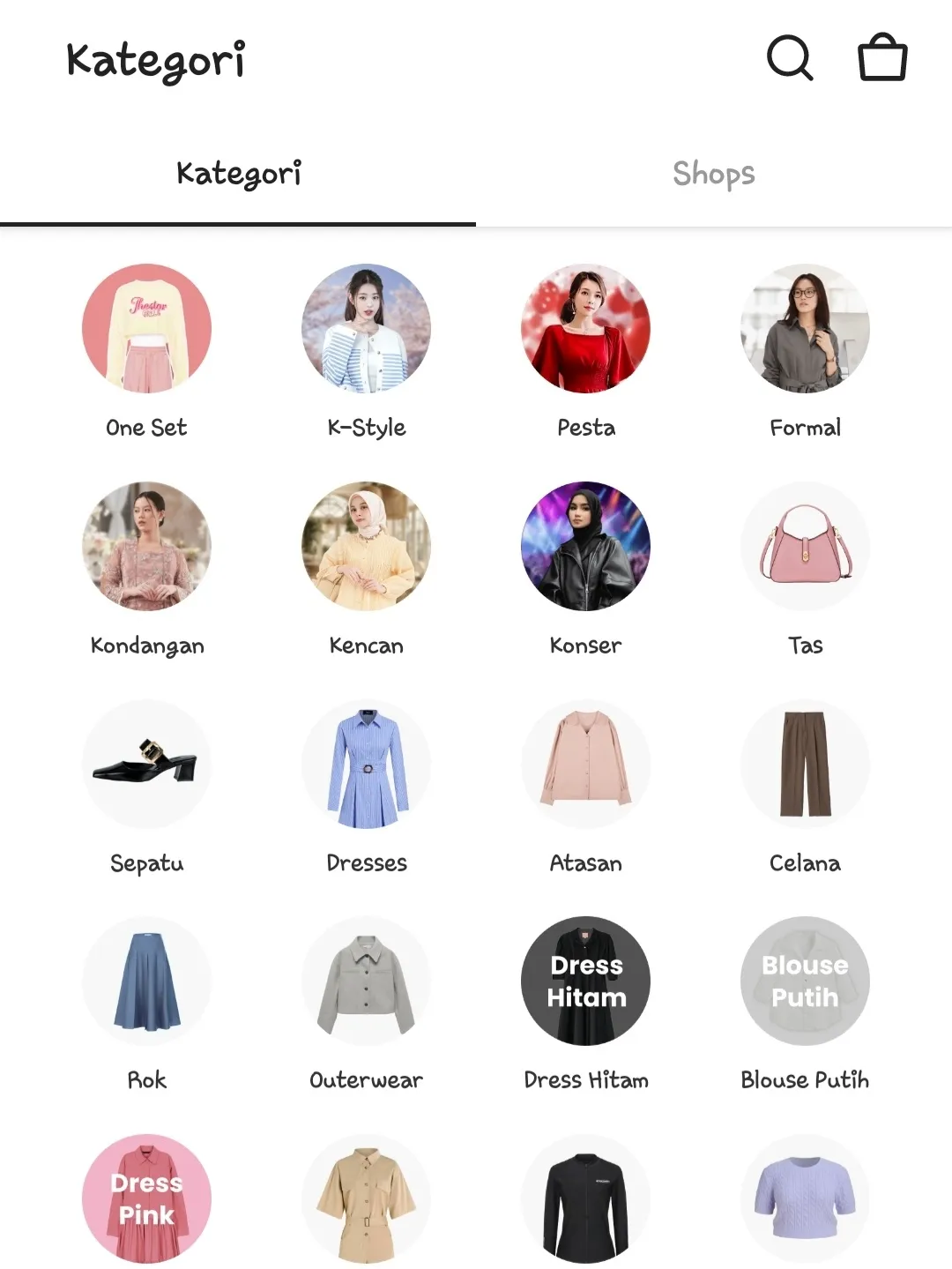Open the Kondangan category
The width and height of the screenshot is (952, 1269).
pyautogui.click(x=146, y=546)
